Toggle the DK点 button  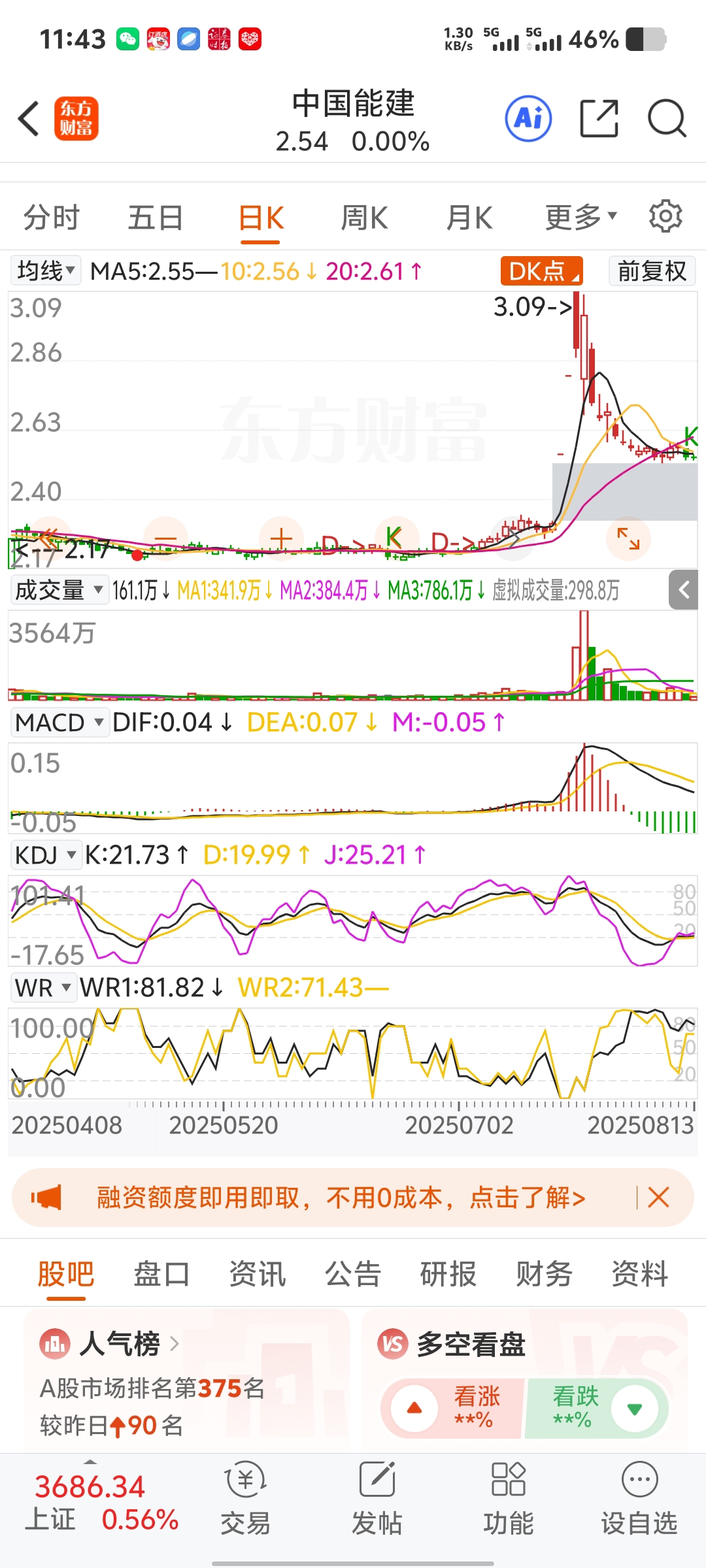[x=542, y=270]
